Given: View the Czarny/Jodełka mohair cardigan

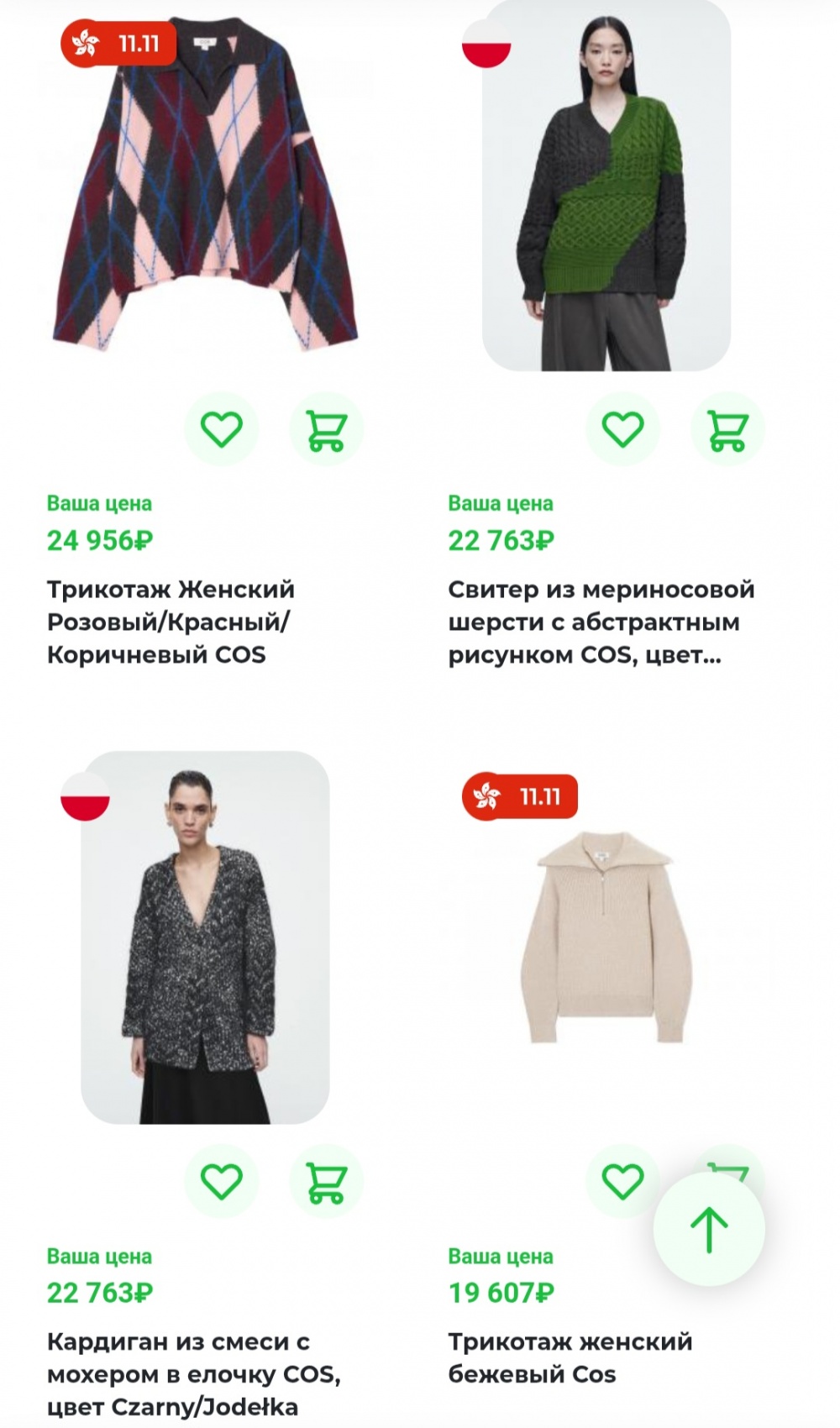Looking at the screenshot, I should coord(205,937).
